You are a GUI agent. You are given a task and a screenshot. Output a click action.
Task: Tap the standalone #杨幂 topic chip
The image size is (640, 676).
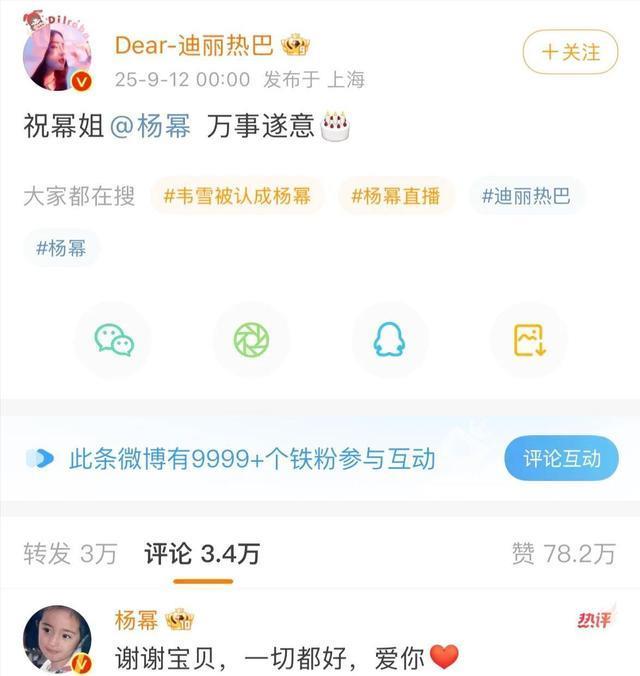coord(61,248)
